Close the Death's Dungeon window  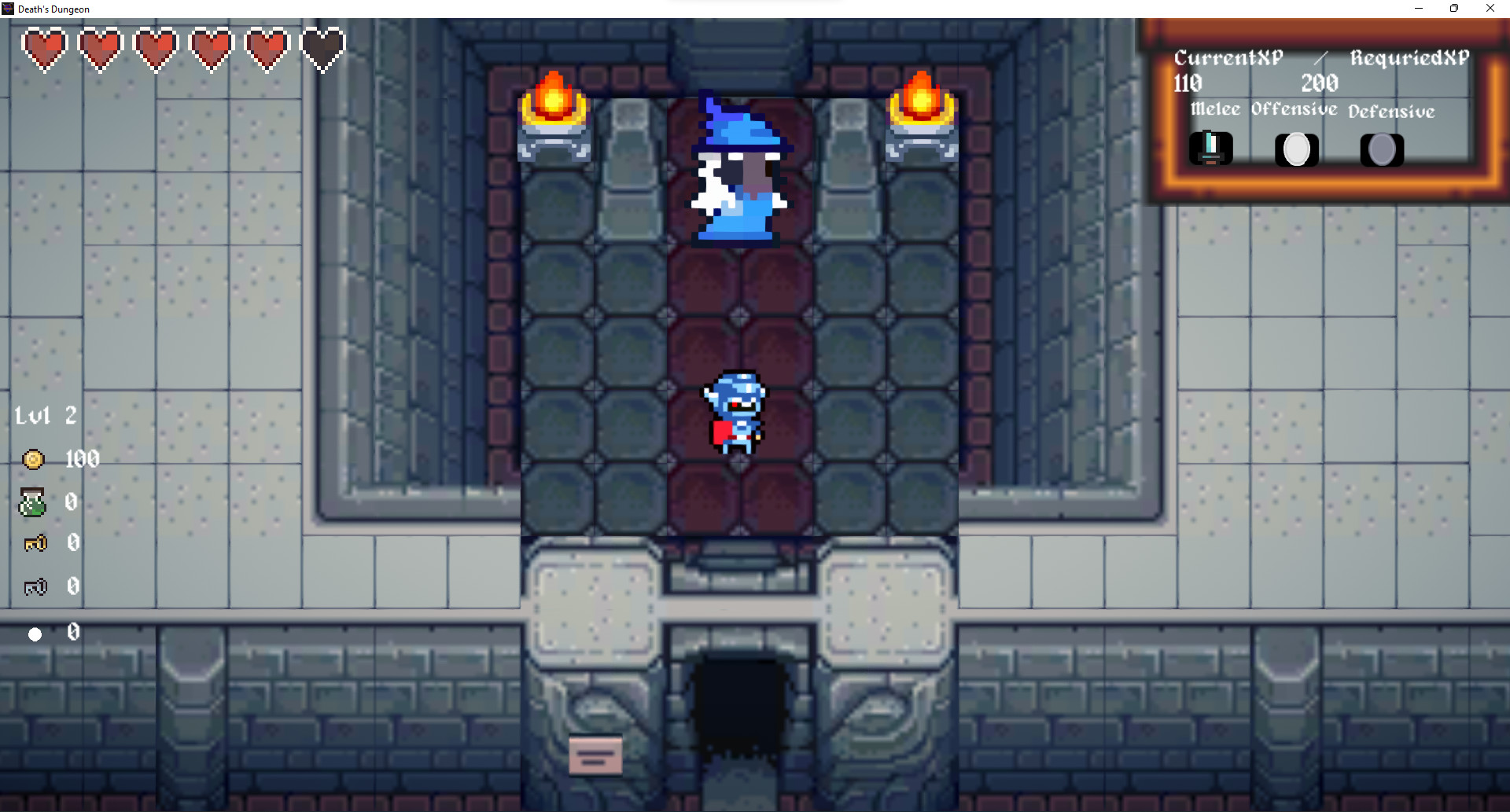tap(1490, 9)
